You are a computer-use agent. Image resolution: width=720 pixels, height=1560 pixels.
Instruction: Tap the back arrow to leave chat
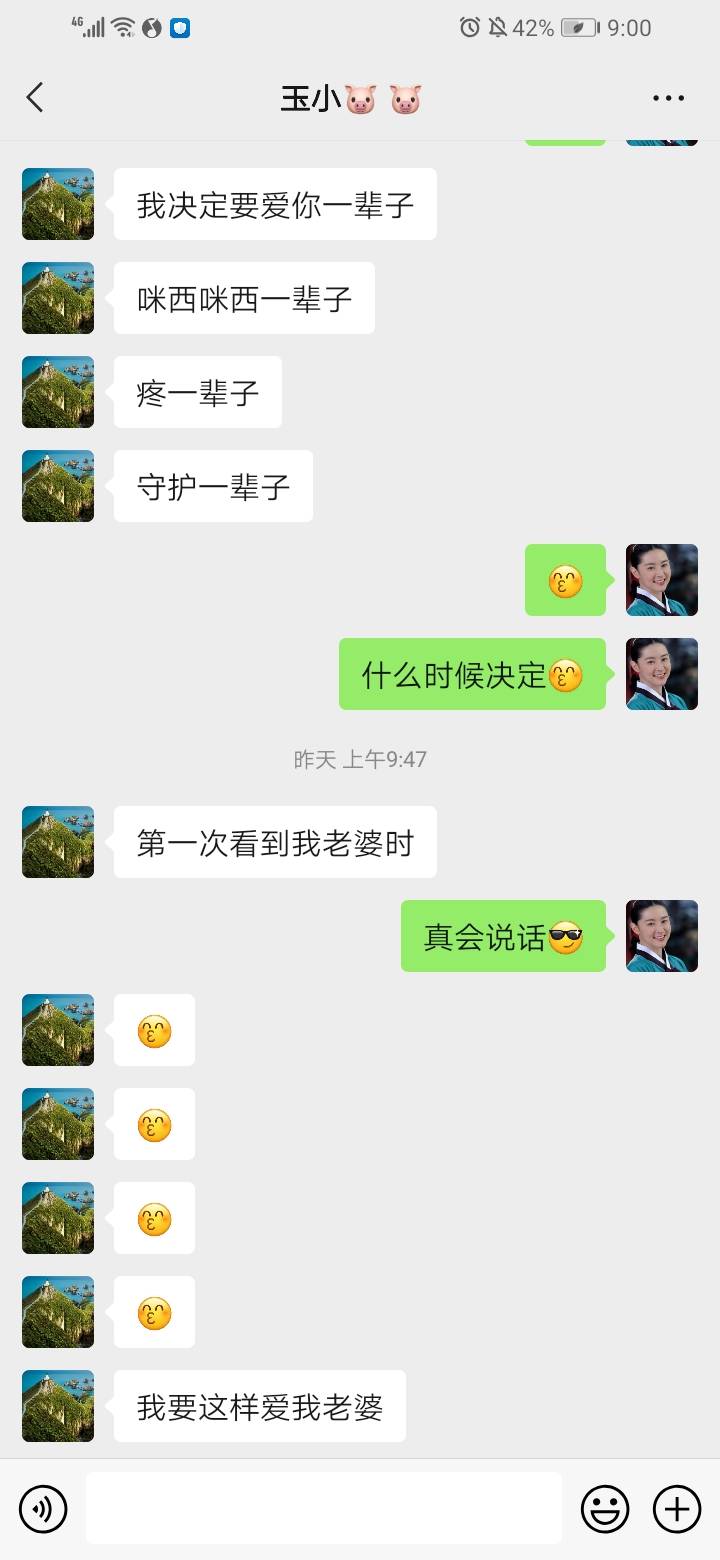tap(35, 97)
